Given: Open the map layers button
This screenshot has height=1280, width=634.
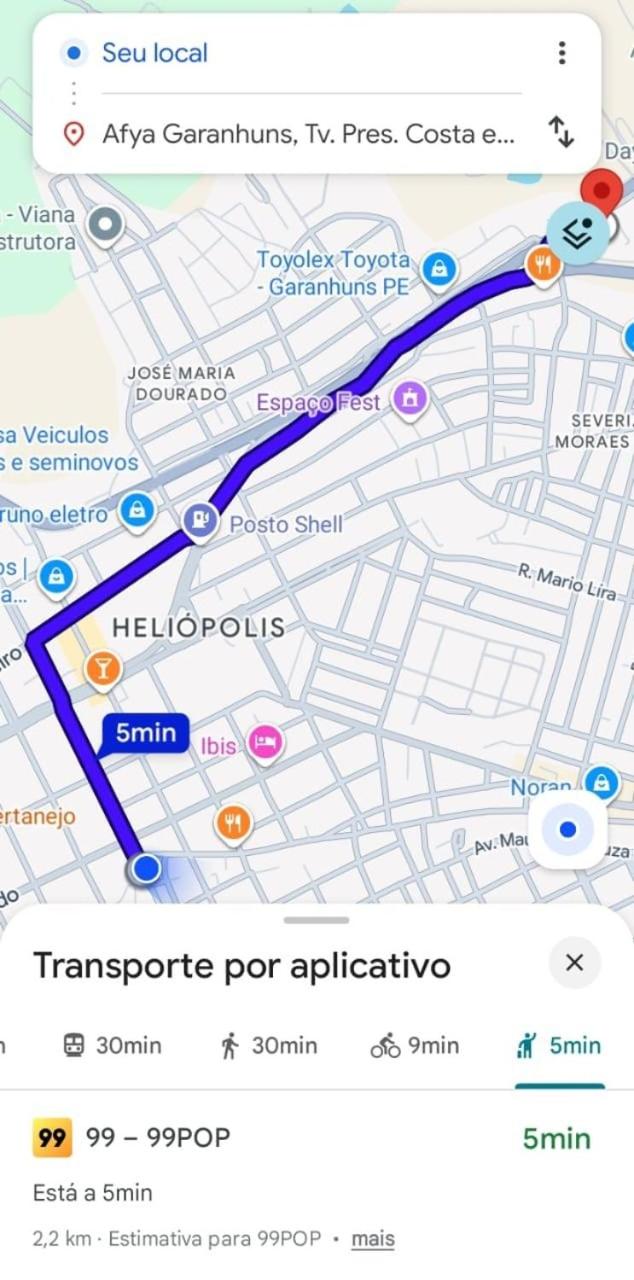Looking at the screenshot, I should [x=578, y=233].
